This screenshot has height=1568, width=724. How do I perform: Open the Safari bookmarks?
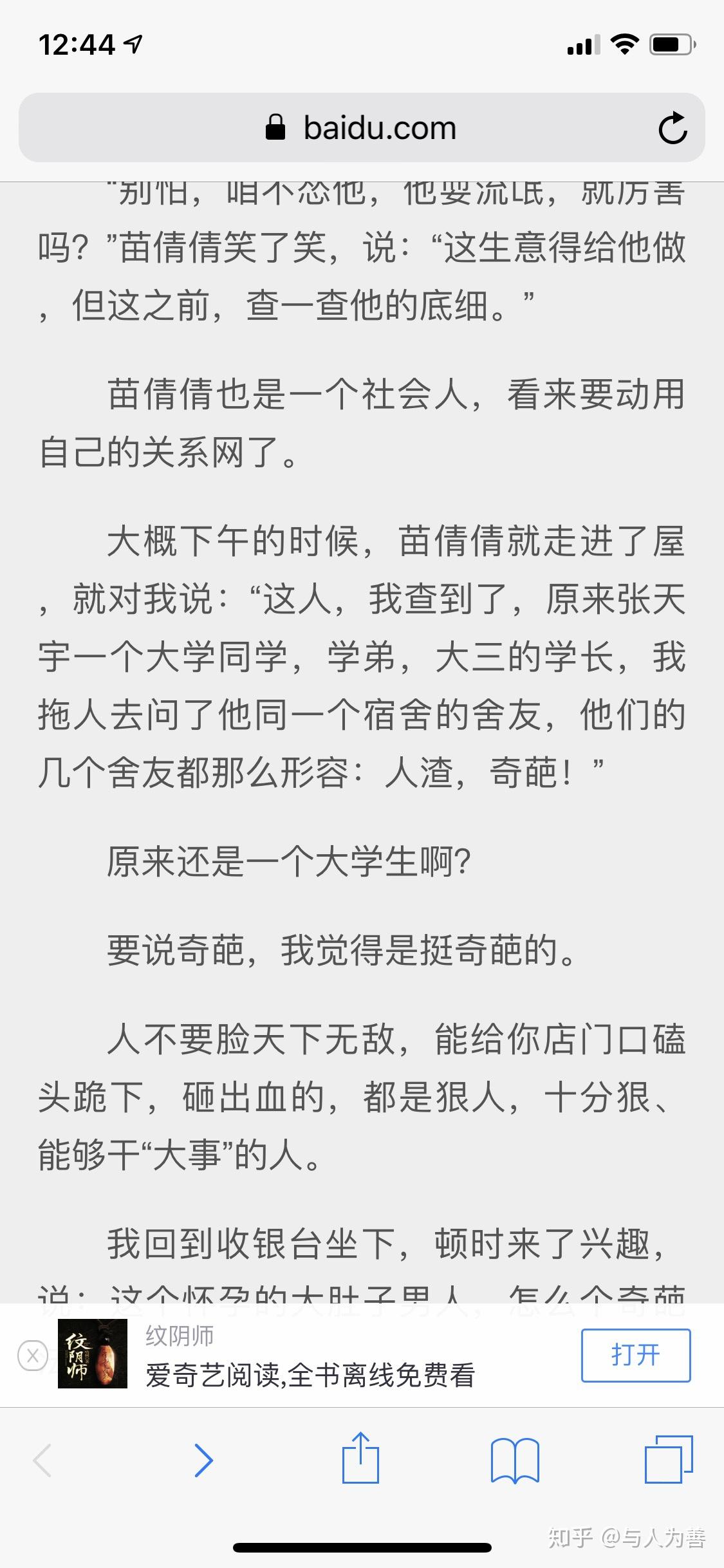515,1460
